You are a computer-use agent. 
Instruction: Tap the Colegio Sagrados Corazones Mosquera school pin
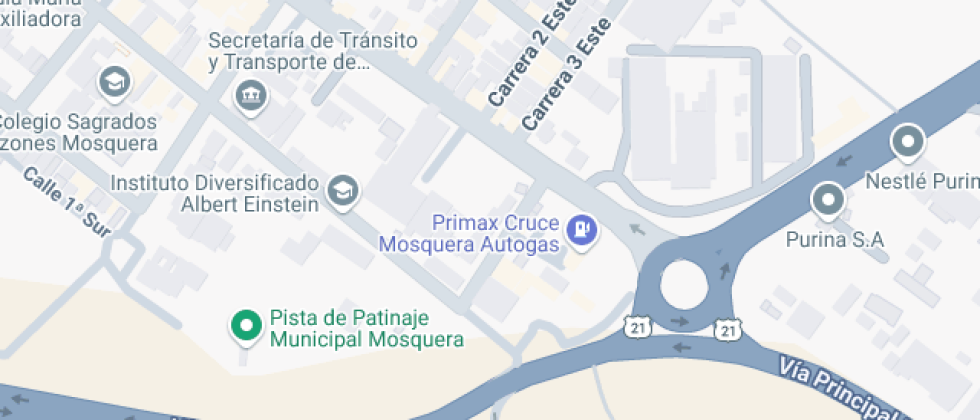(x=114, y=81)
